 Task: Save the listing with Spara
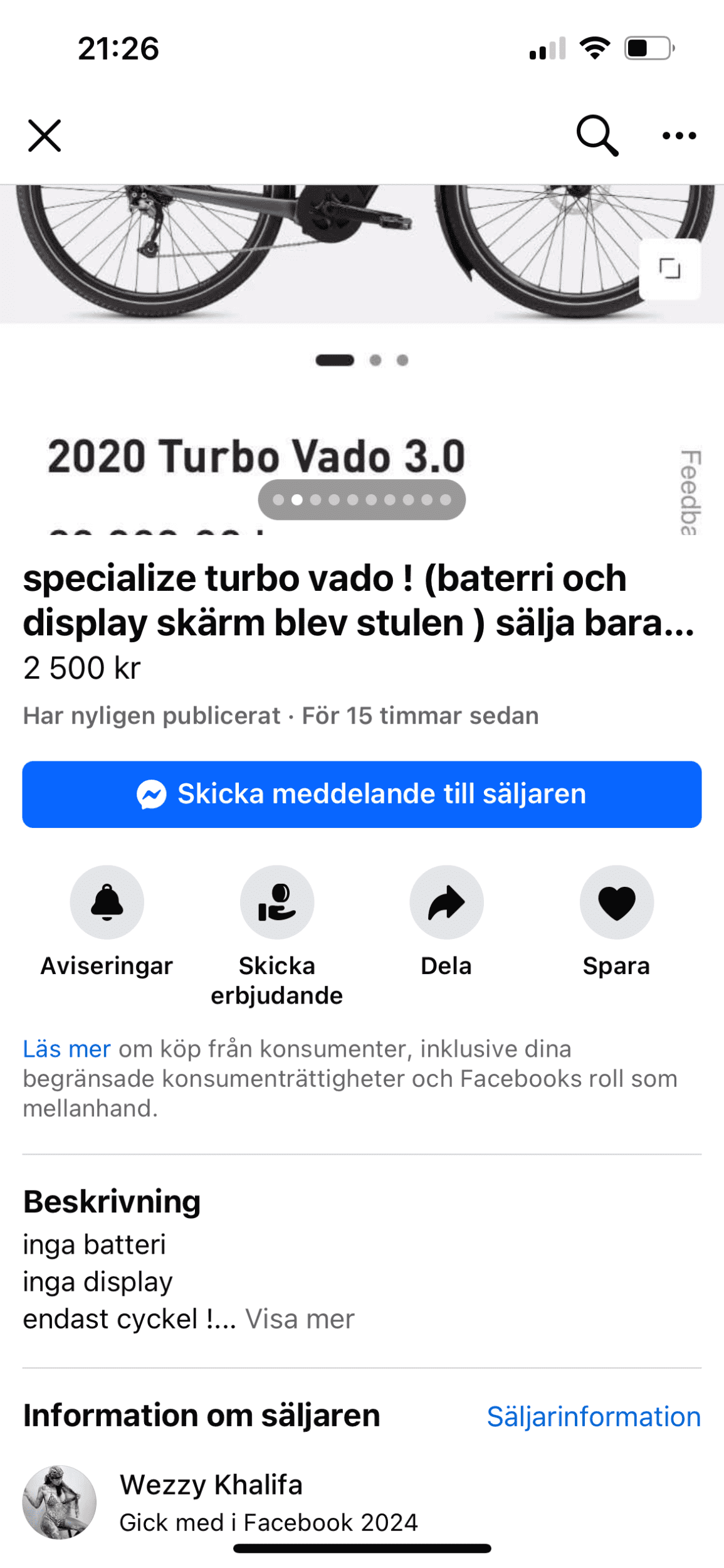pos(616,903)
